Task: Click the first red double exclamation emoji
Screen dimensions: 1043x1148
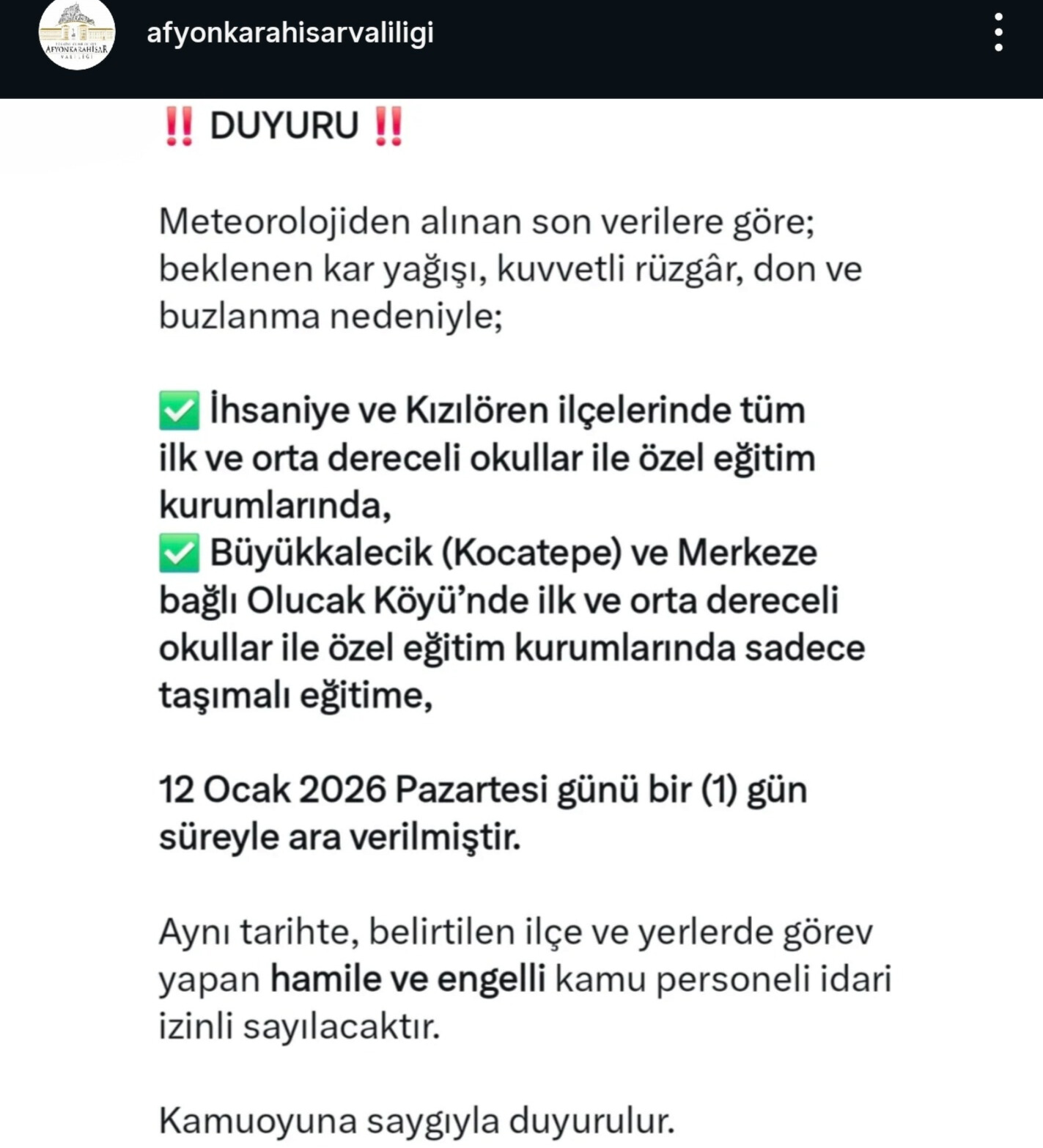Action: tap(181, 126)
